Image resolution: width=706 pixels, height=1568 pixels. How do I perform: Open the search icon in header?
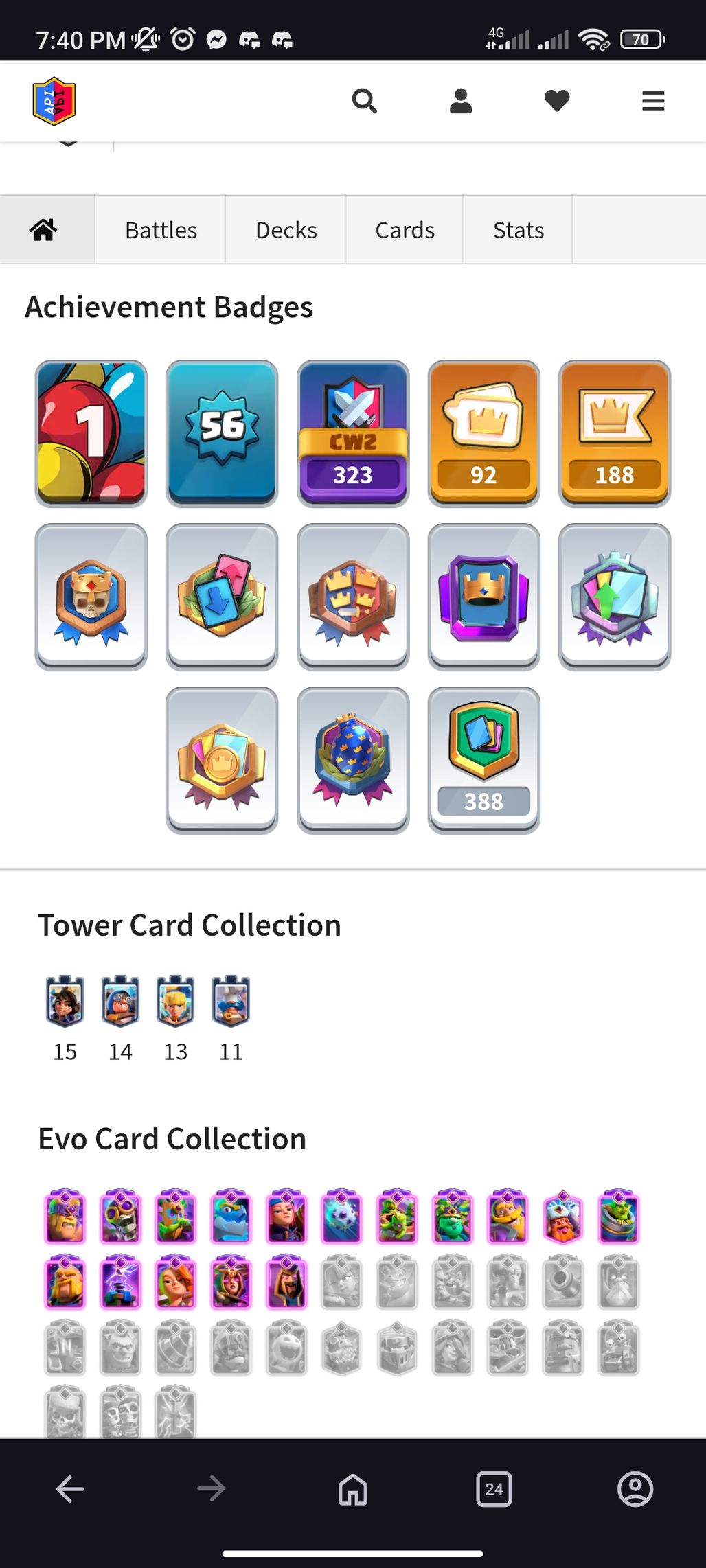click(364, 101)
